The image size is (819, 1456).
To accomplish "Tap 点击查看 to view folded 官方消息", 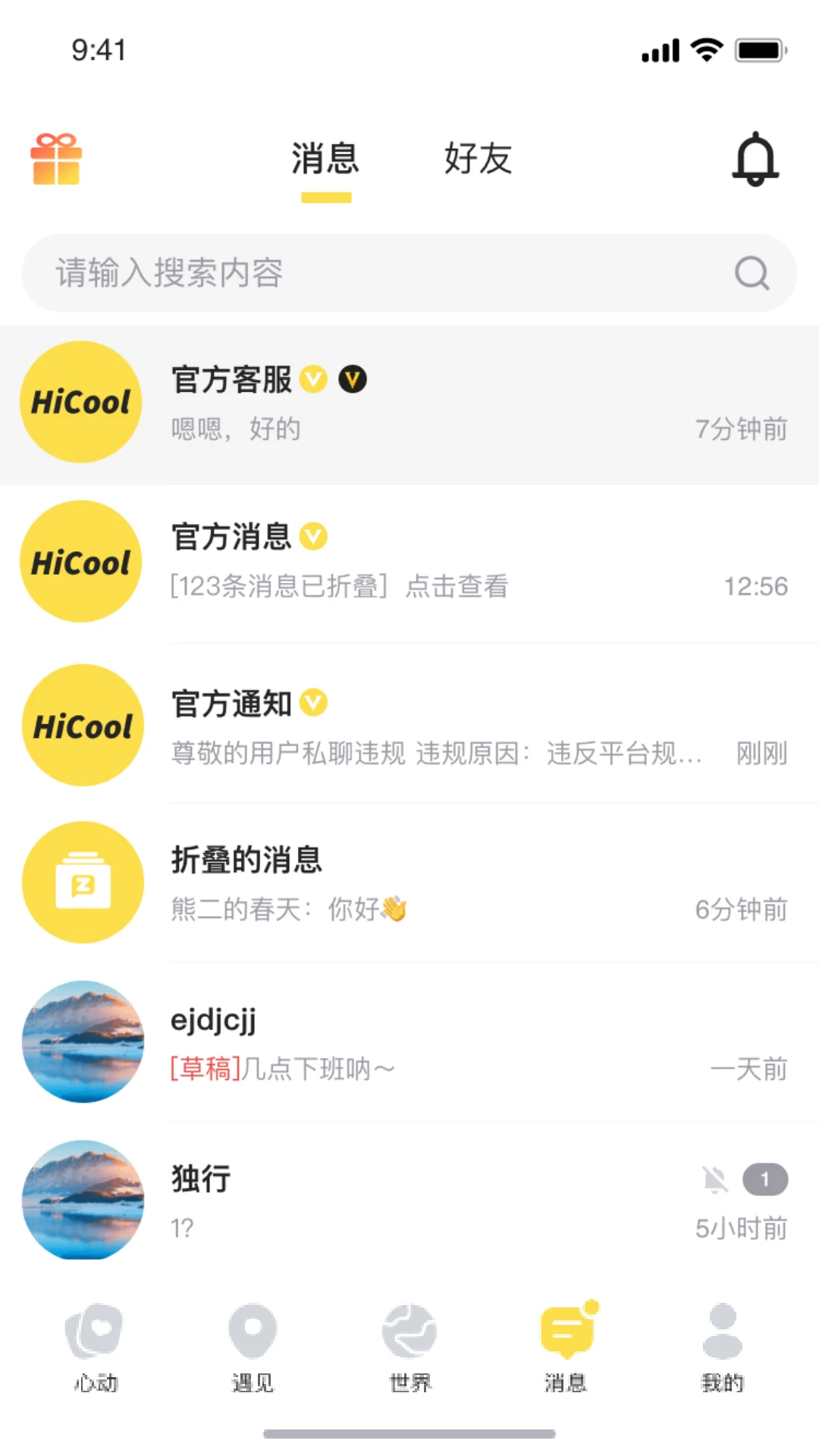I will tap(458, 587).
